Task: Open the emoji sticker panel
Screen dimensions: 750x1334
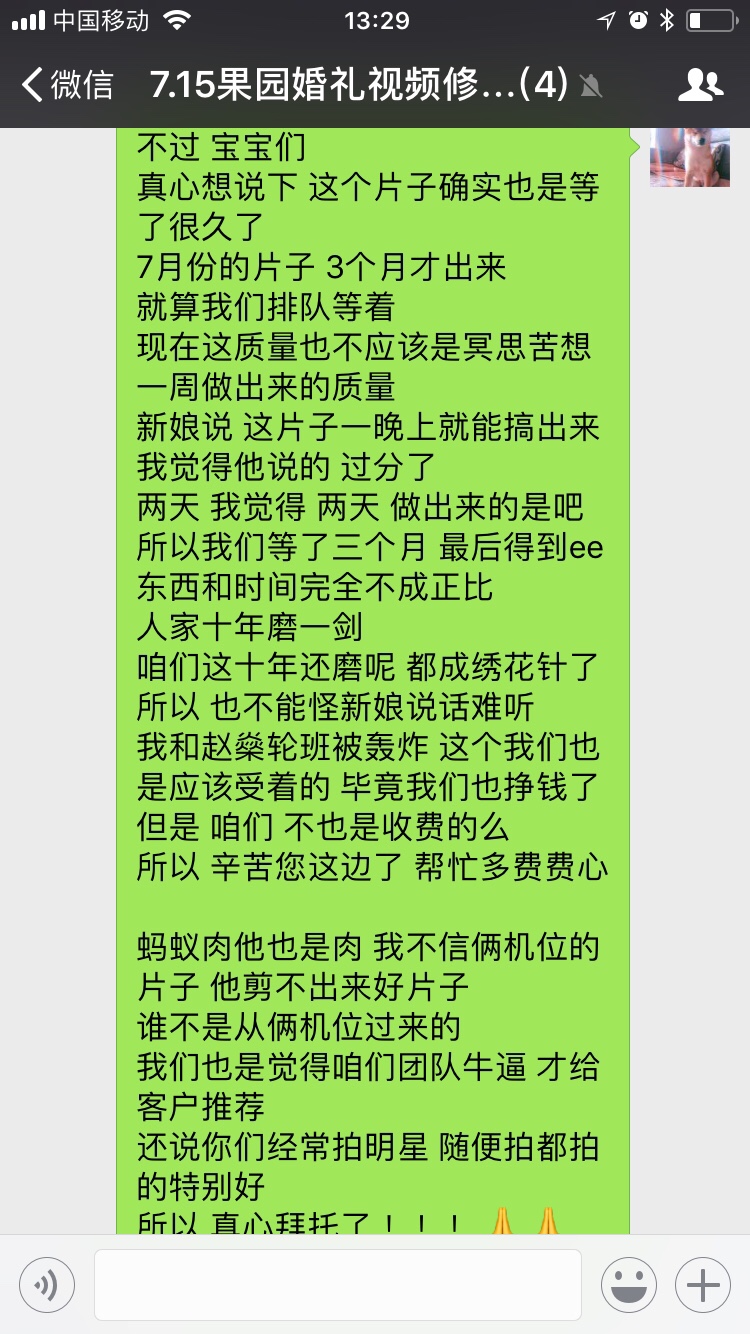Action: (629, 1284)
